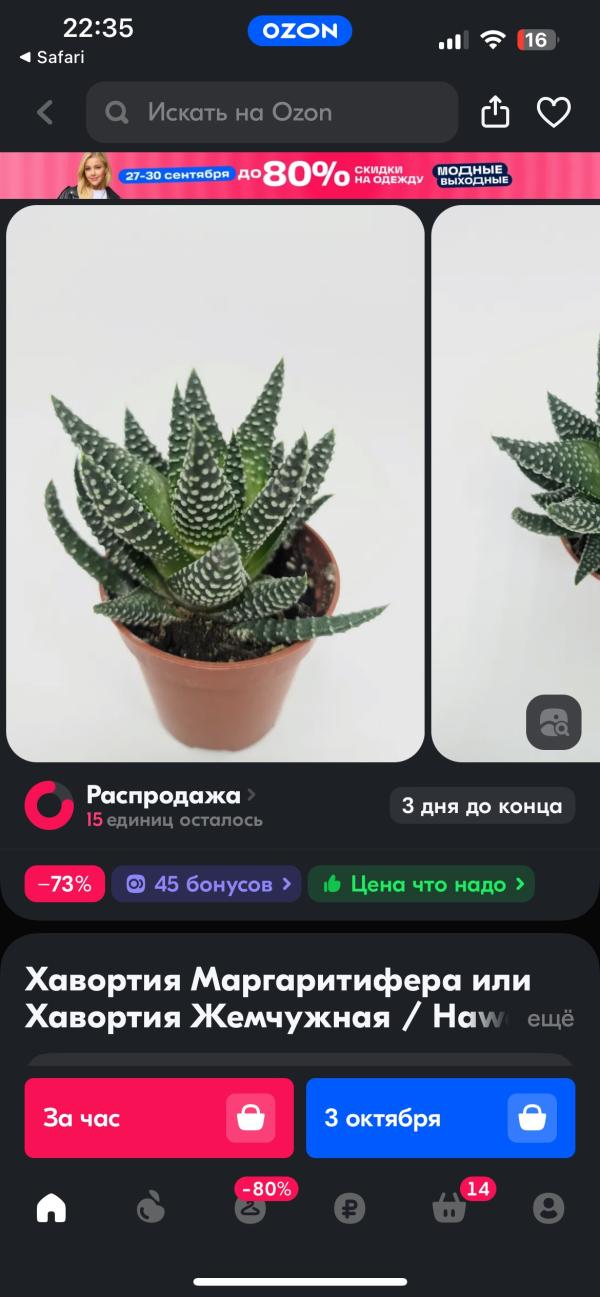View the 45 бонусов details
Image resolution: width=600 pixels, height=1297 pixels.
click(x=205, y=884)
